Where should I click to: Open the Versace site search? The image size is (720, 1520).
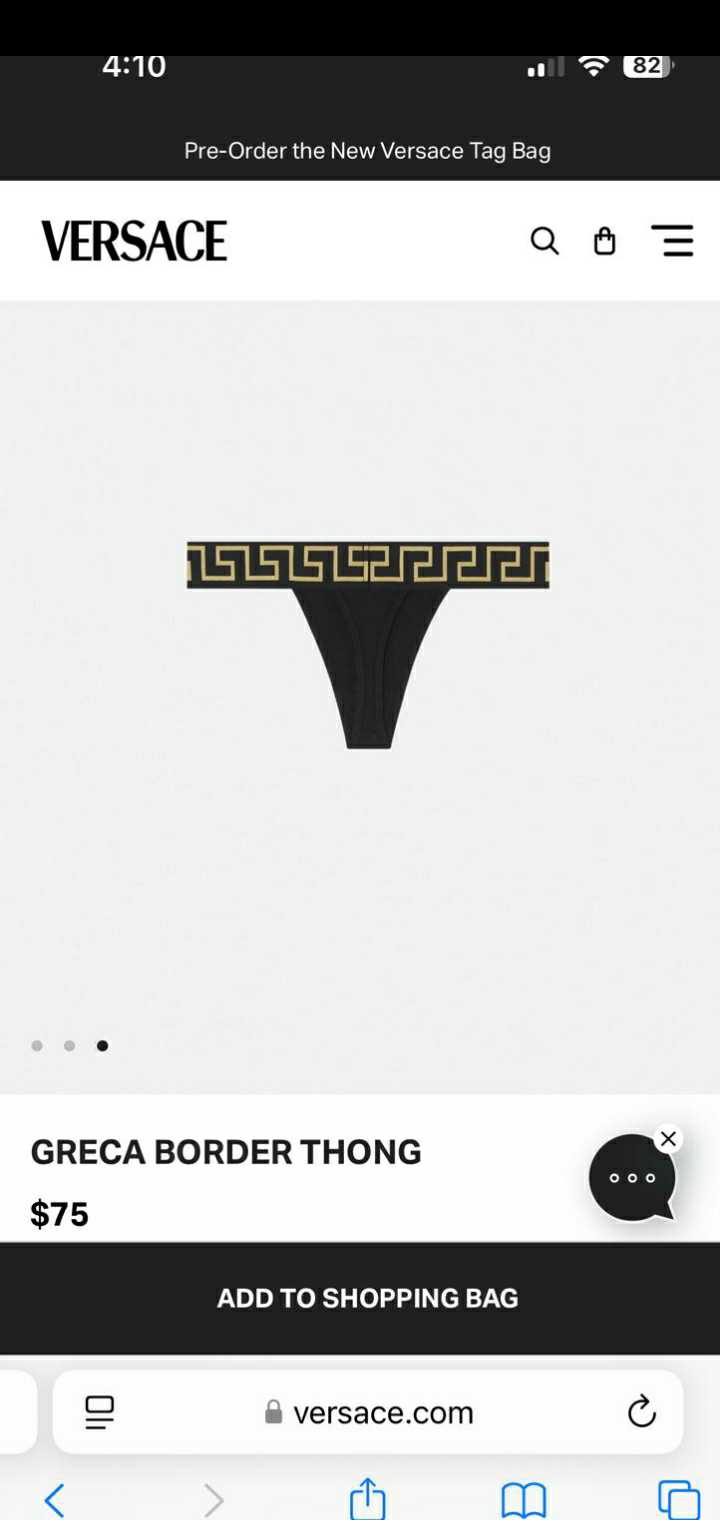point(544,241)
